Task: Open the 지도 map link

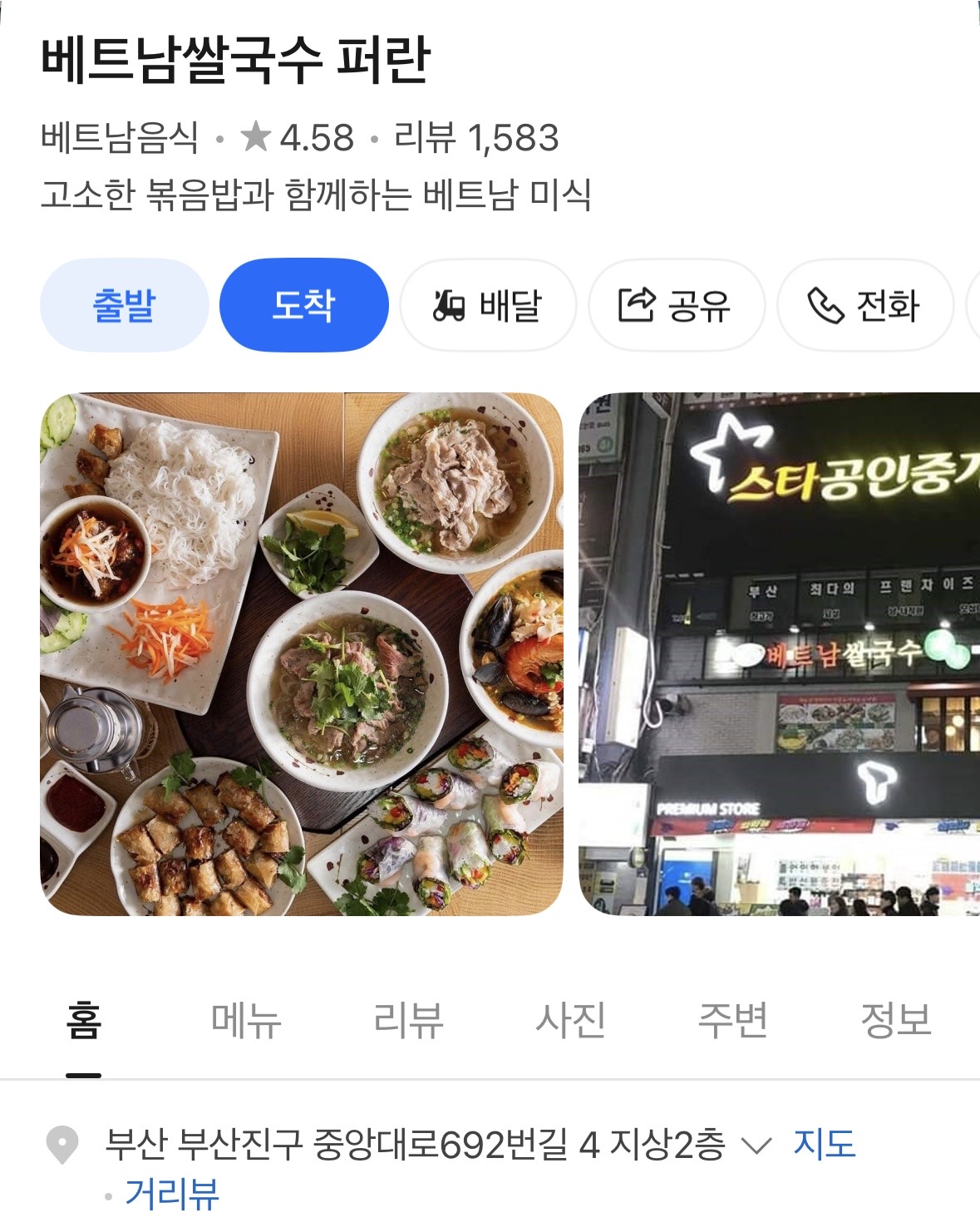Action: 824,1145
